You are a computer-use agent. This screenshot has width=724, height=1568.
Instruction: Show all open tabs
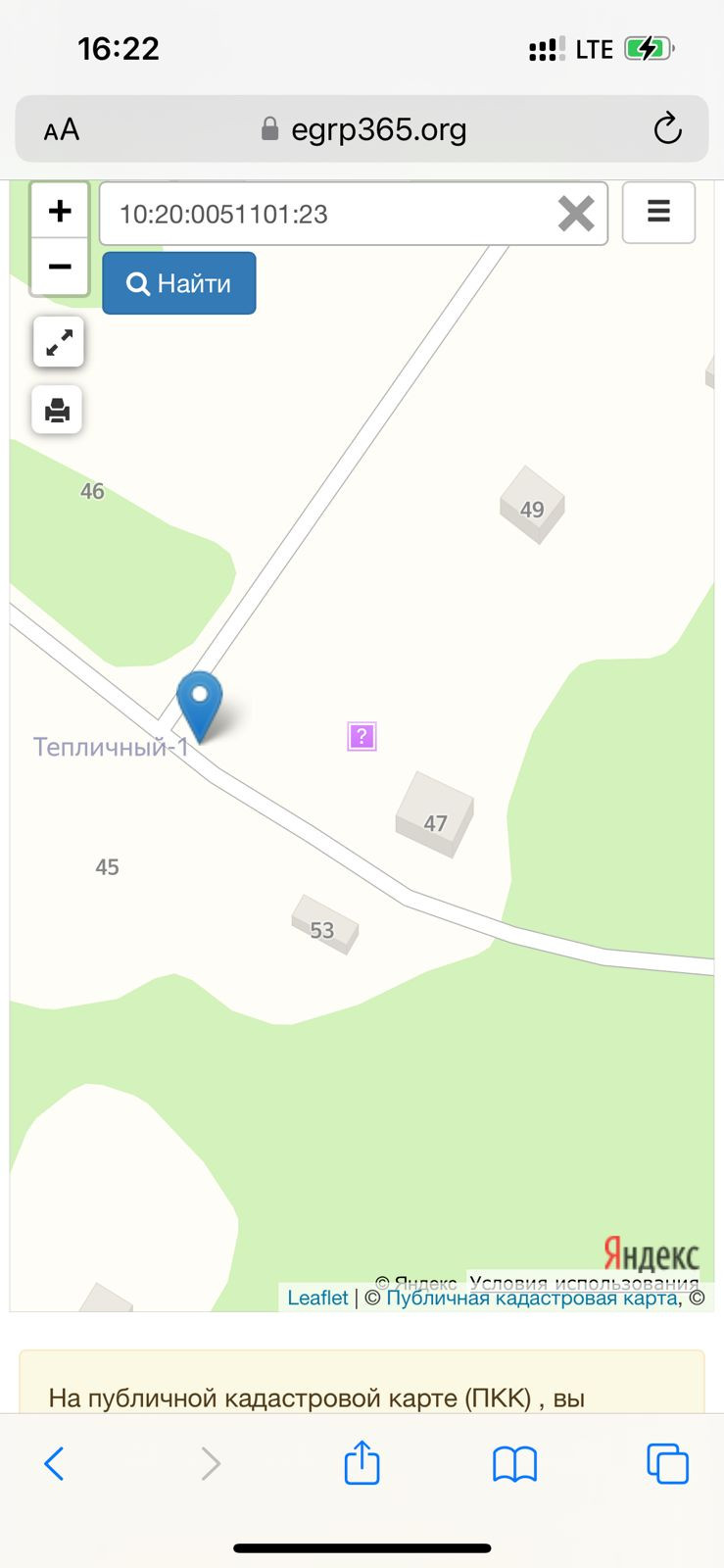pyautogui.click(x=667, y=1464)
